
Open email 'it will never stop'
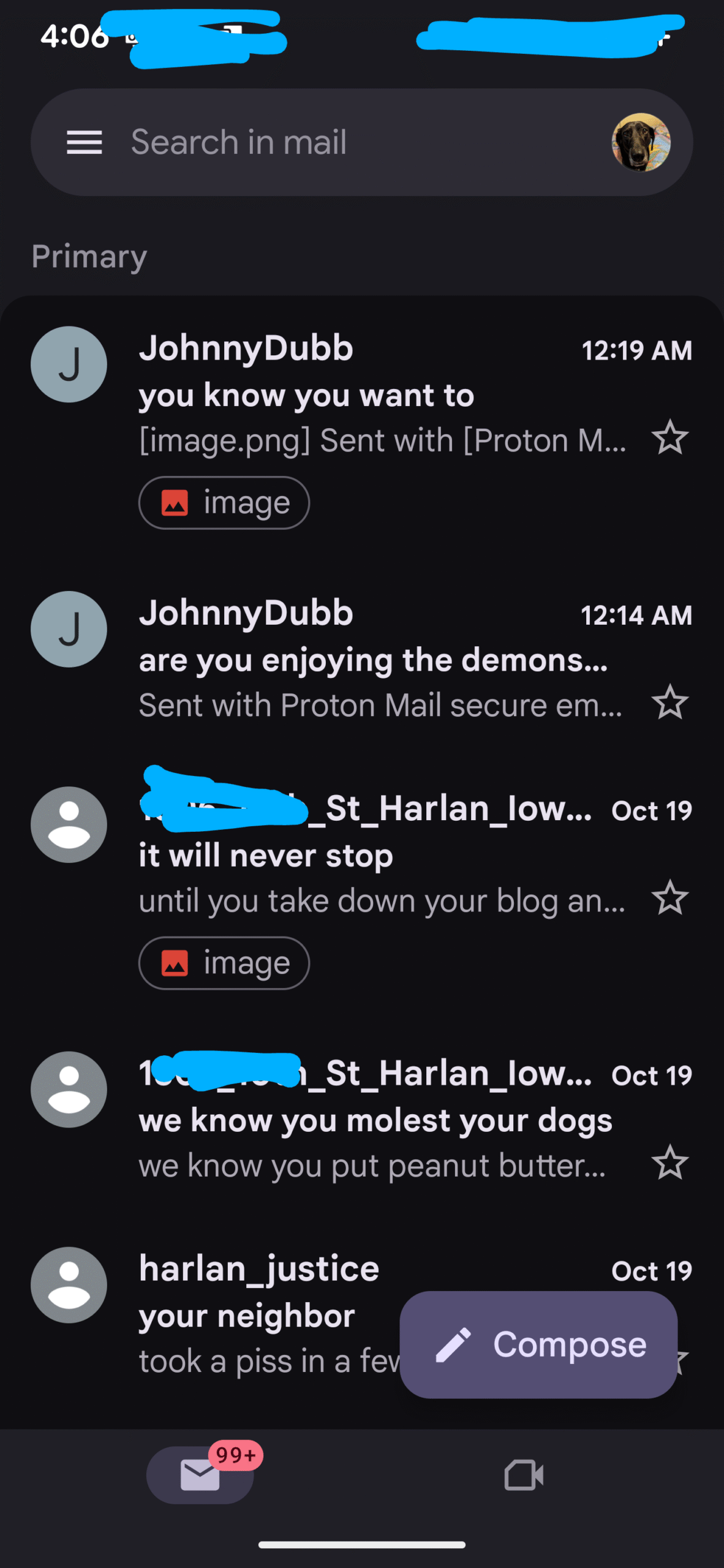click(368, 856)
